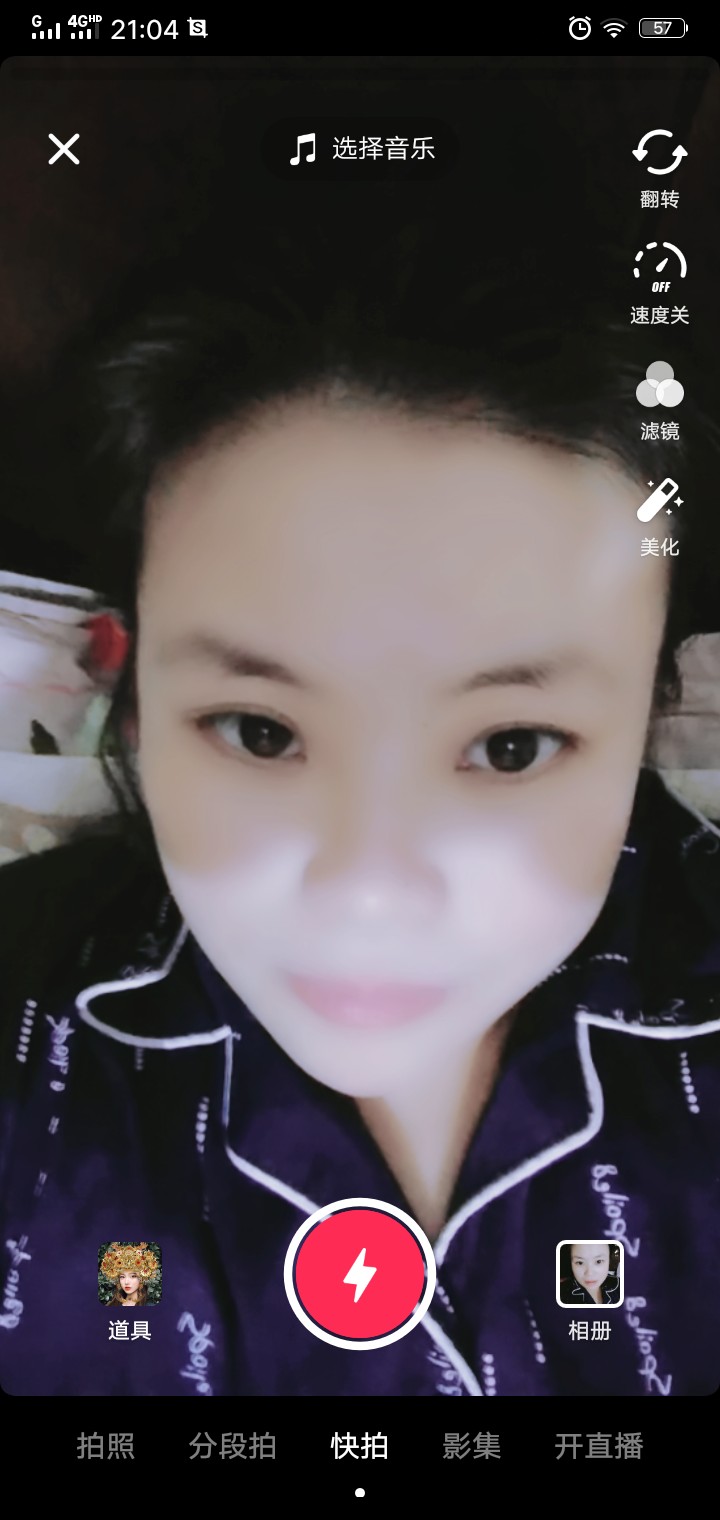Switch to the 分段拍 mode
This screenshot has width=720, height=1520.
(233, 1446)
